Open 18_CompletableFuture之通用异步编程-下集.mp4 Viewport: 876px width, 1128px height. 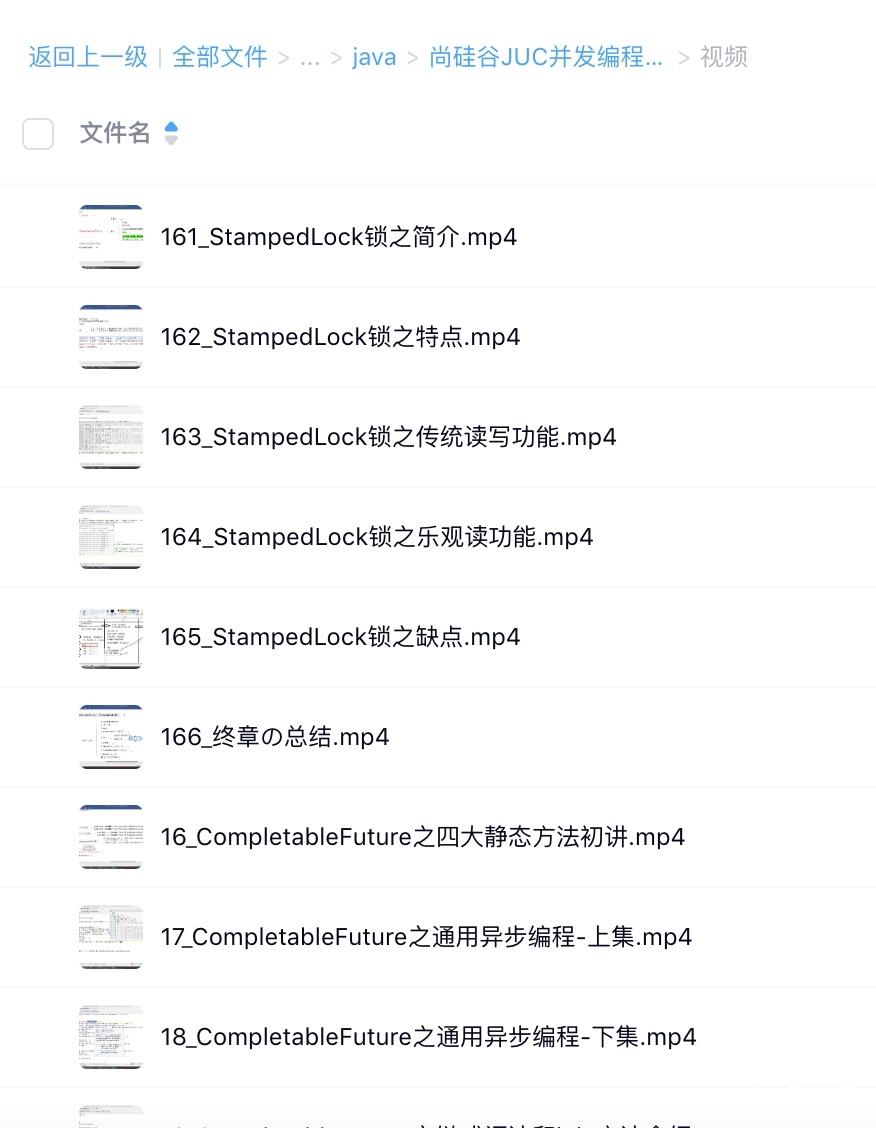click(x=428, y=1037)
